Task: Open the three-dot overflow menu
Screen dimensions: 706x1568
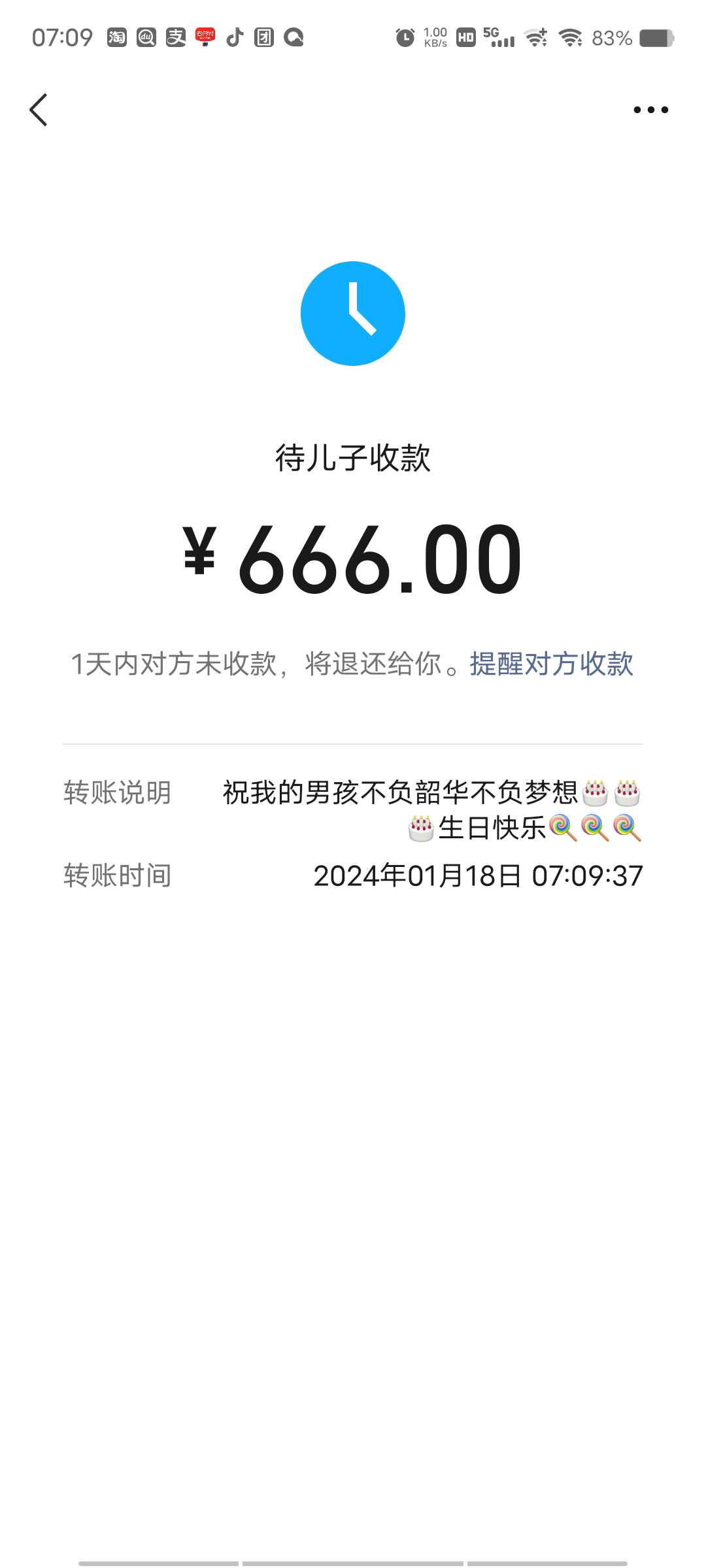Action: point(650,110)
